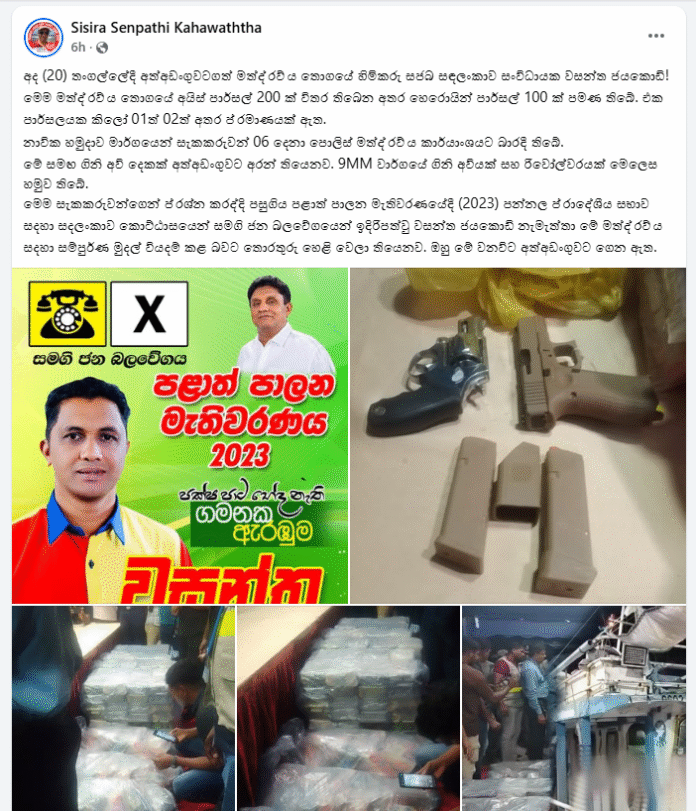
Task: Open the bottom-right photo of the boat
Action: (x=573, y=708)
